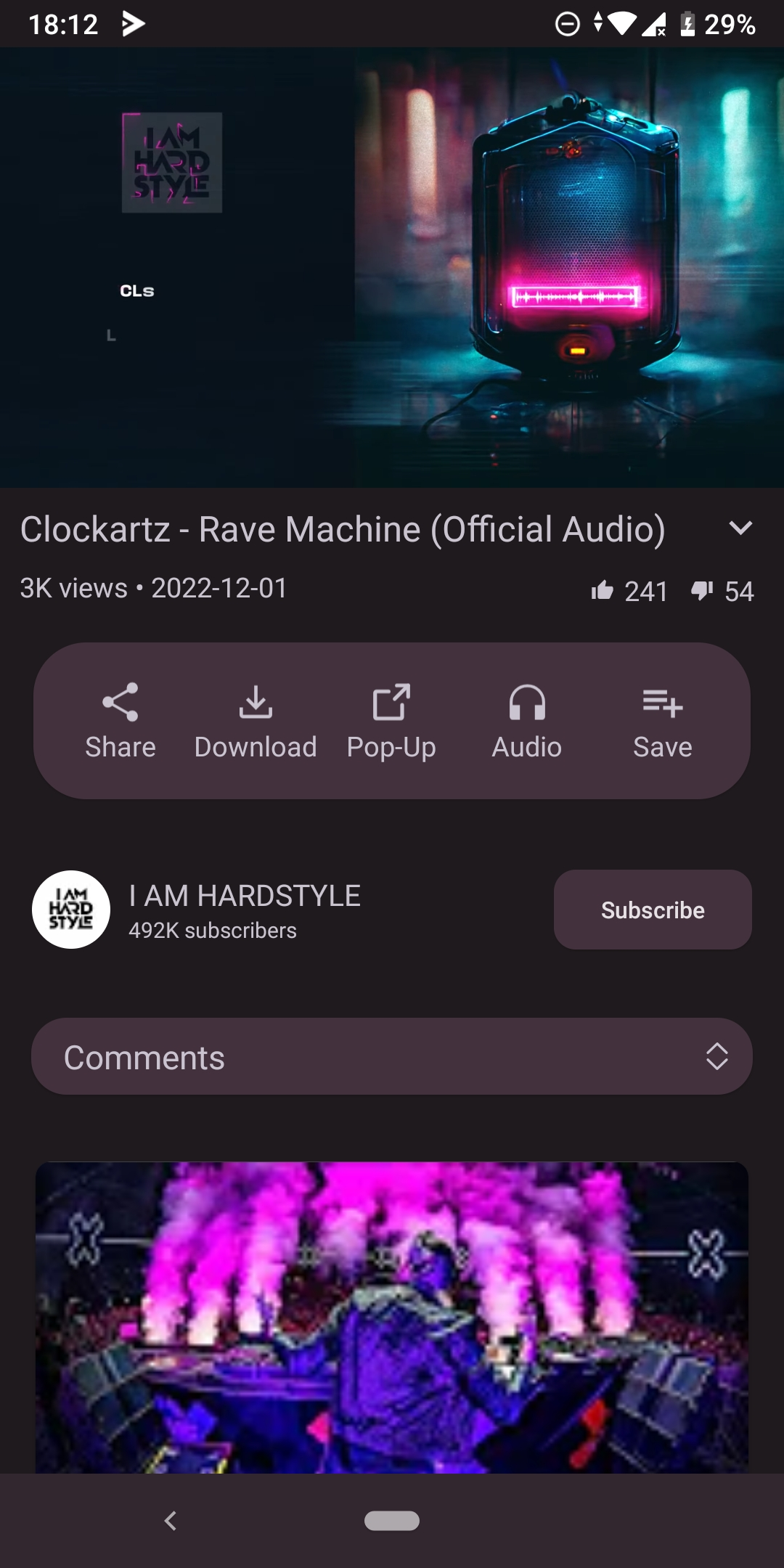The width and height of the screenshot is (784, 1568).
Task: Tap the video player area
Action: coord(392,267)
